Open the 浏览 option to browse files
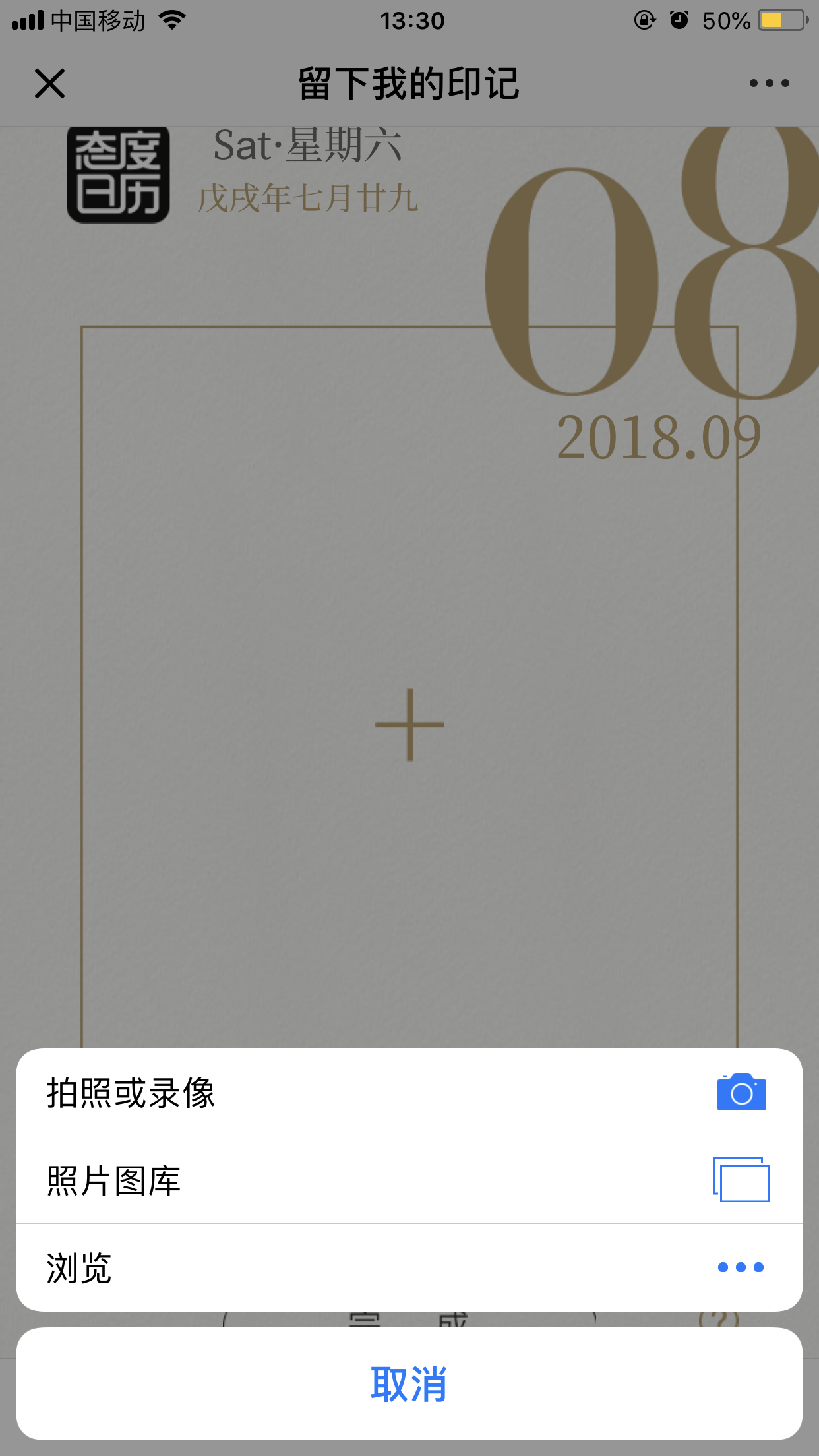 pos(409,1267)
